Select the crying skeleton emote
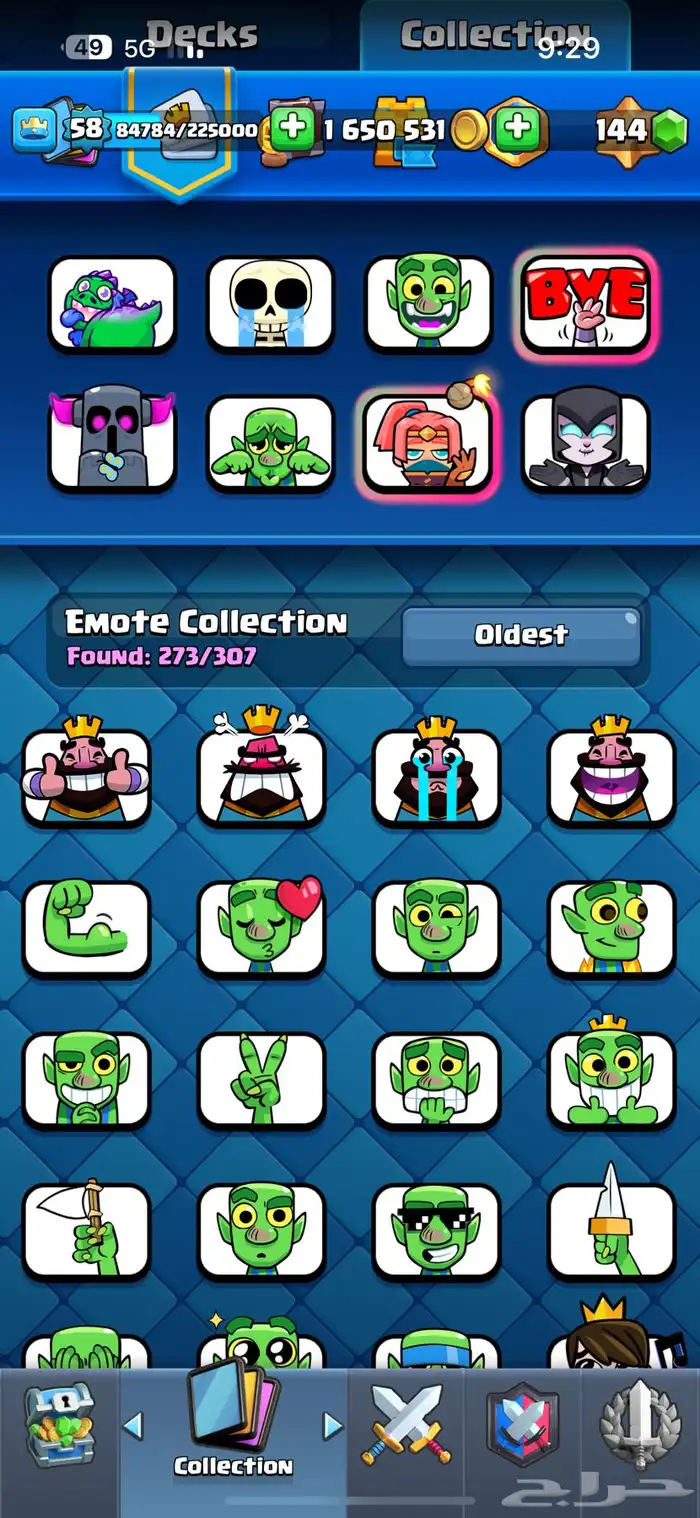Viewport: 700px width, 1518px height. pos(271,303)
